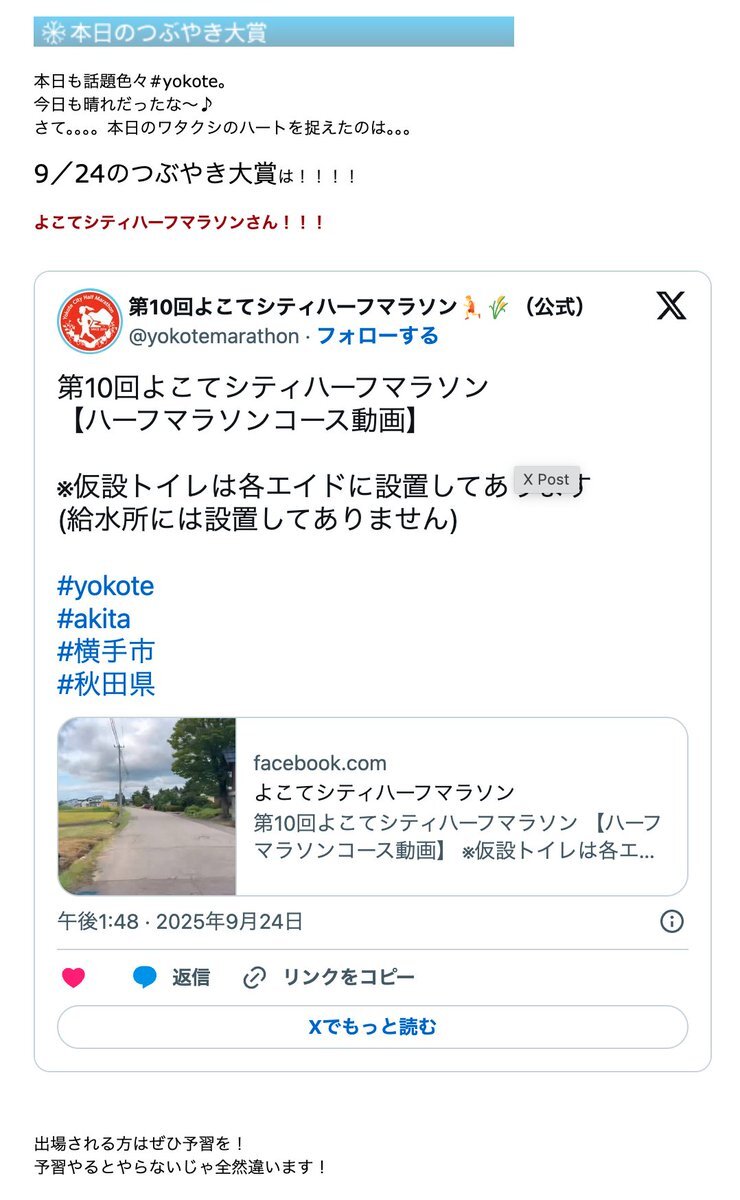The height and width of the screenshot is (1200, 740).
Task: Copy the post link with リンクをコピー
Action: pyautogui.click(x=329, y=977)
